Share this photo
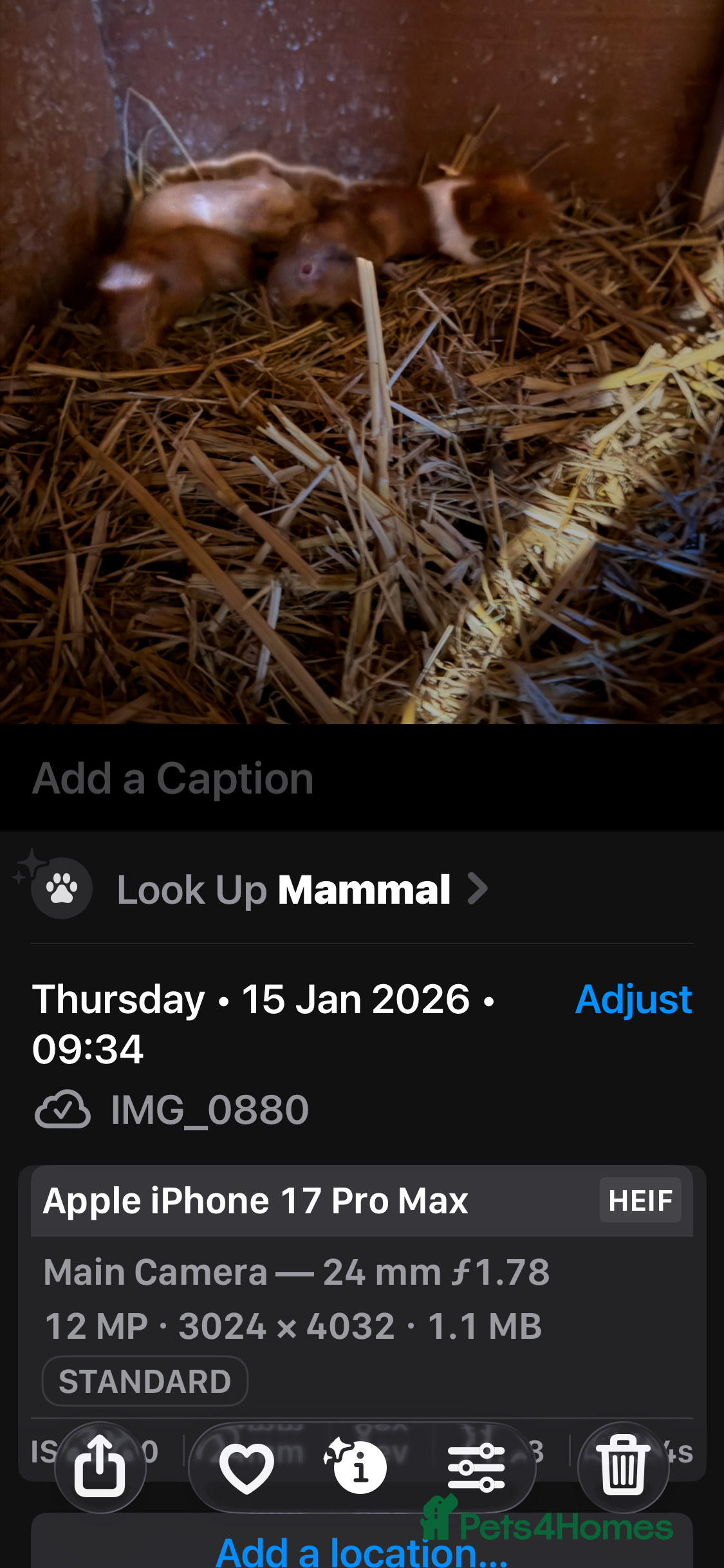The image size is (724, 1568). (100, 1468)
